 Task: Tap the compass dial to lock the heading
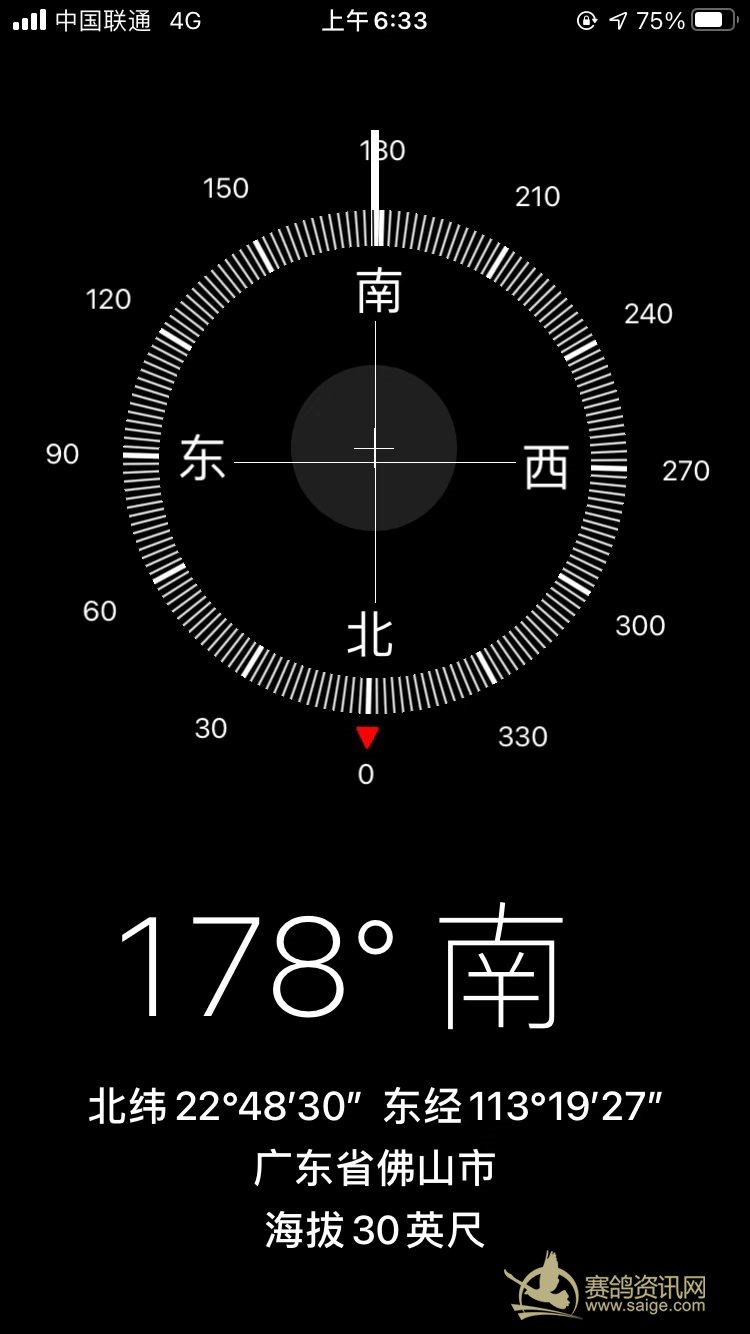[x=375, y=461]
